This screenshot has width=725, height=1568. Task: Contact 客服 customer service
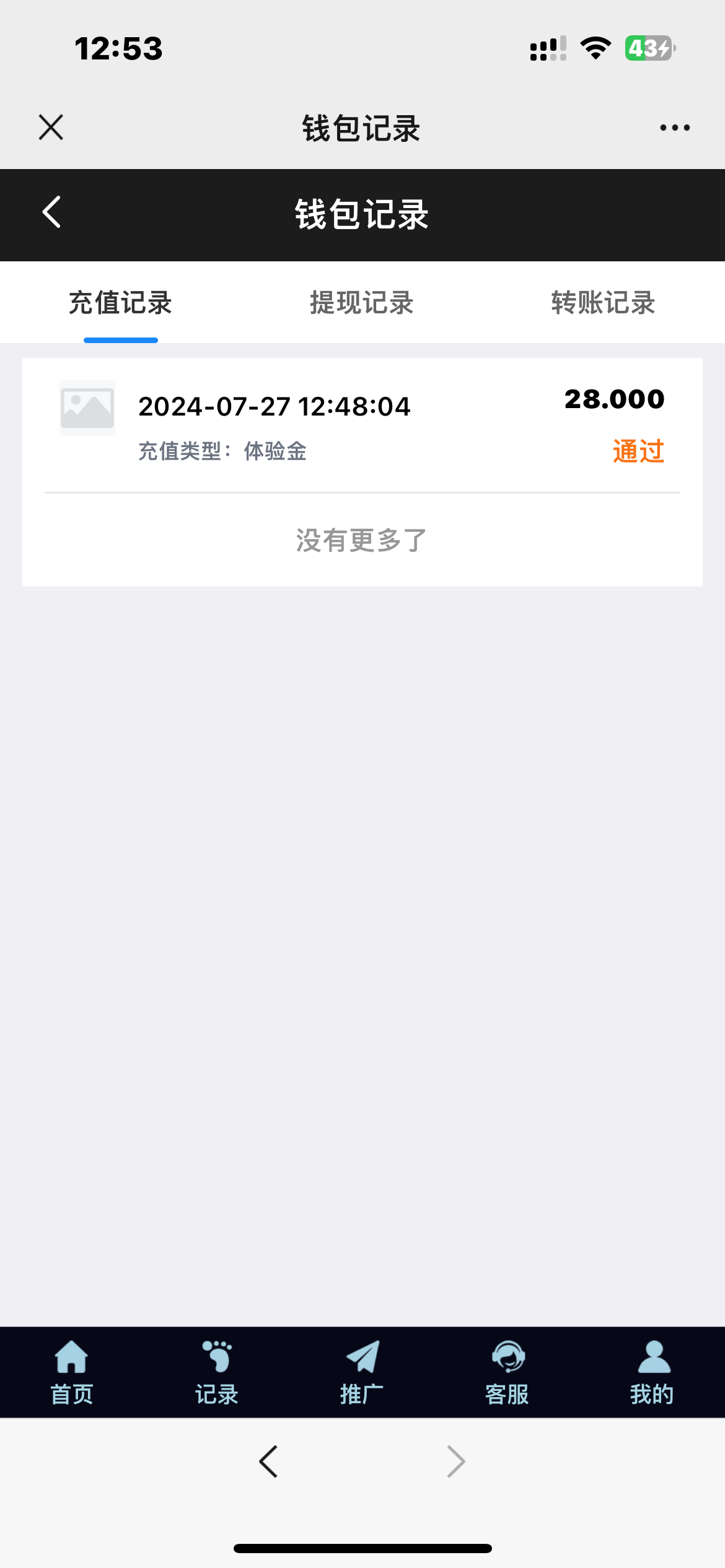click(507, 1372)
